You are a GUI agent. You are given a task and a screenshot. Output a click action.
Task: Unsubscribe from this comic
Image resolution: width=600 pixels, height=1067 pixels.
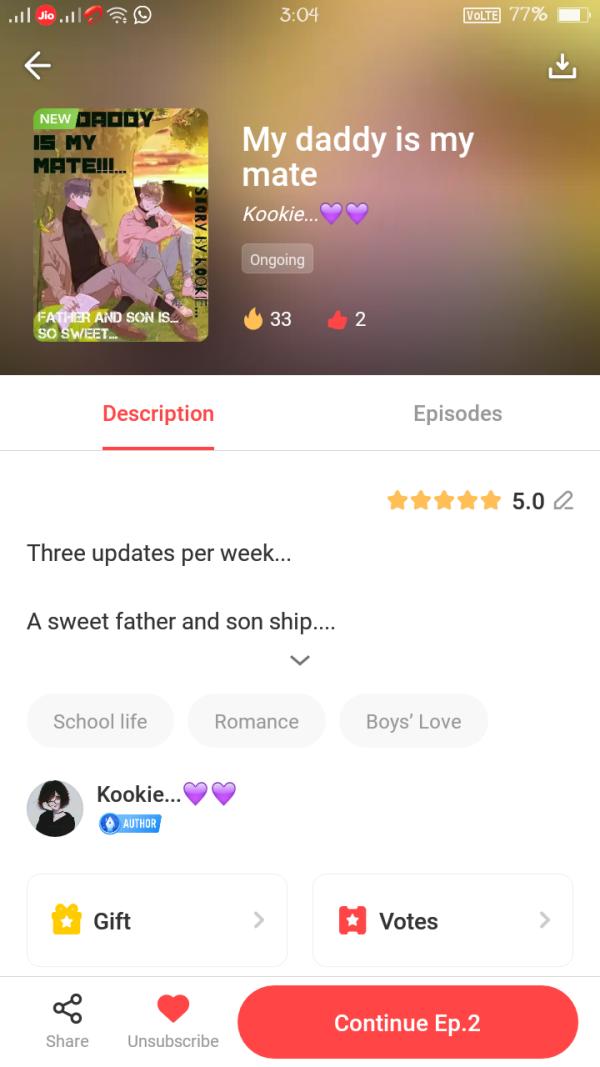[173, 1021]
